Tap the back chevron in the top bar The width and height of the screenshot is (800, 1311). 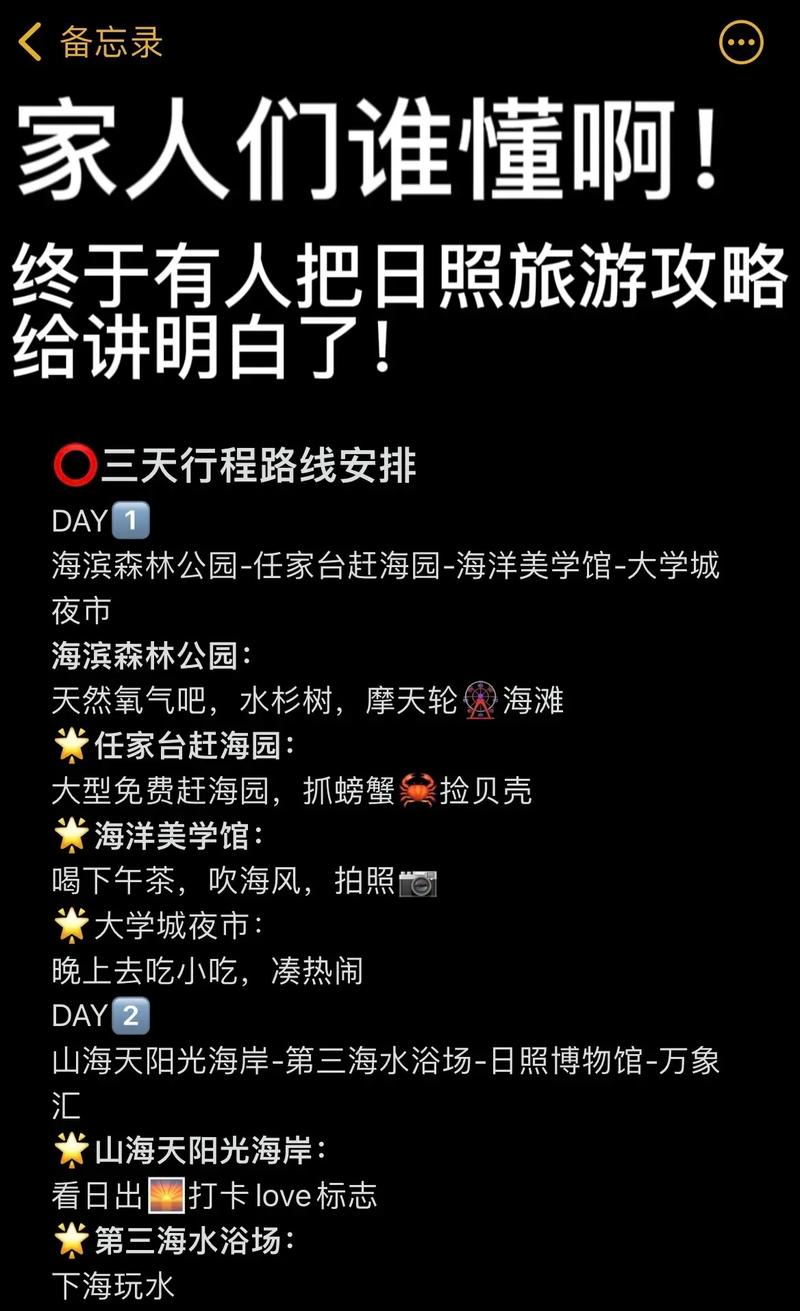(x=27, y=42)
